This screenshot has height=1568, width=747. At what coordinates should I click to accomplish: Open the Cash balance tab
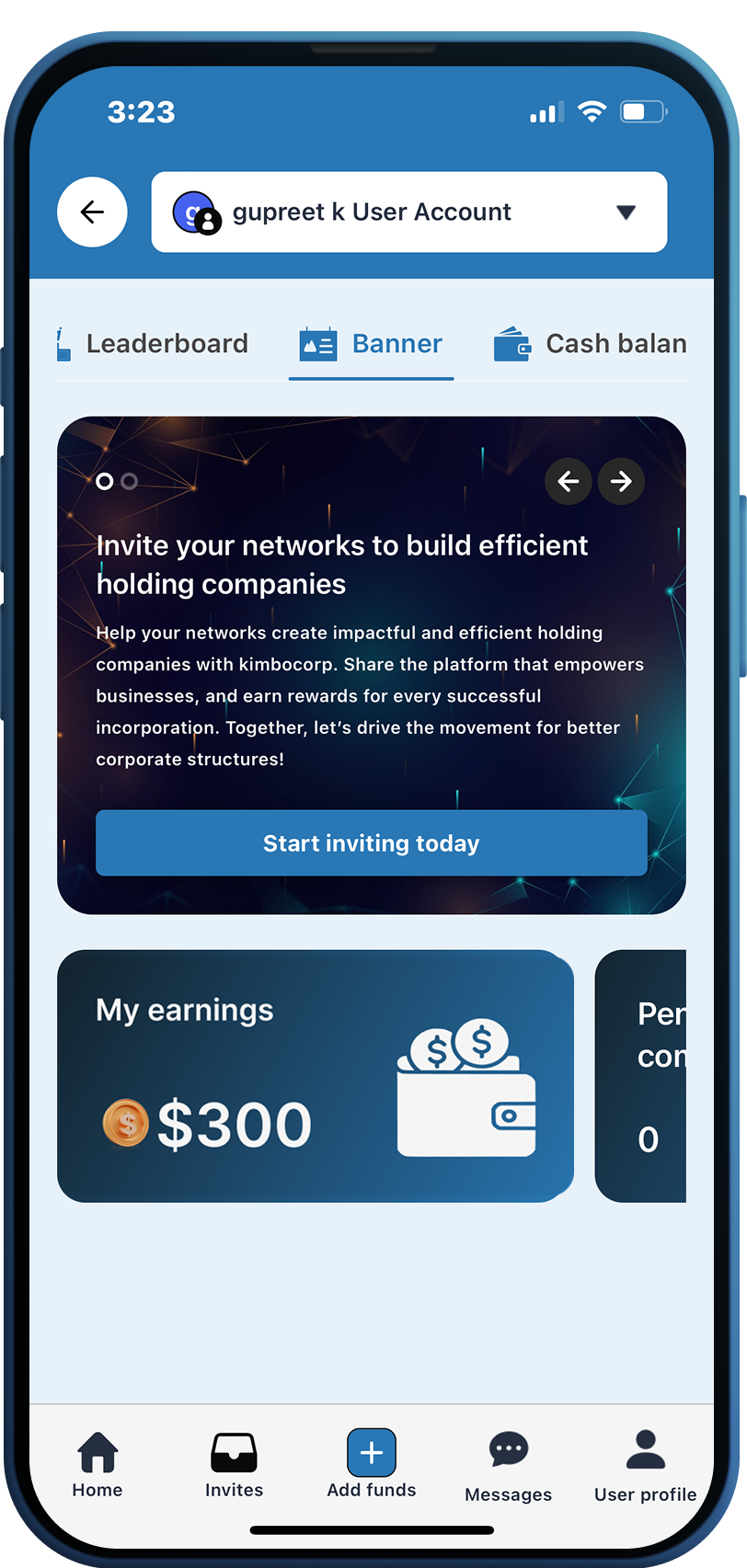pos(591,344)
